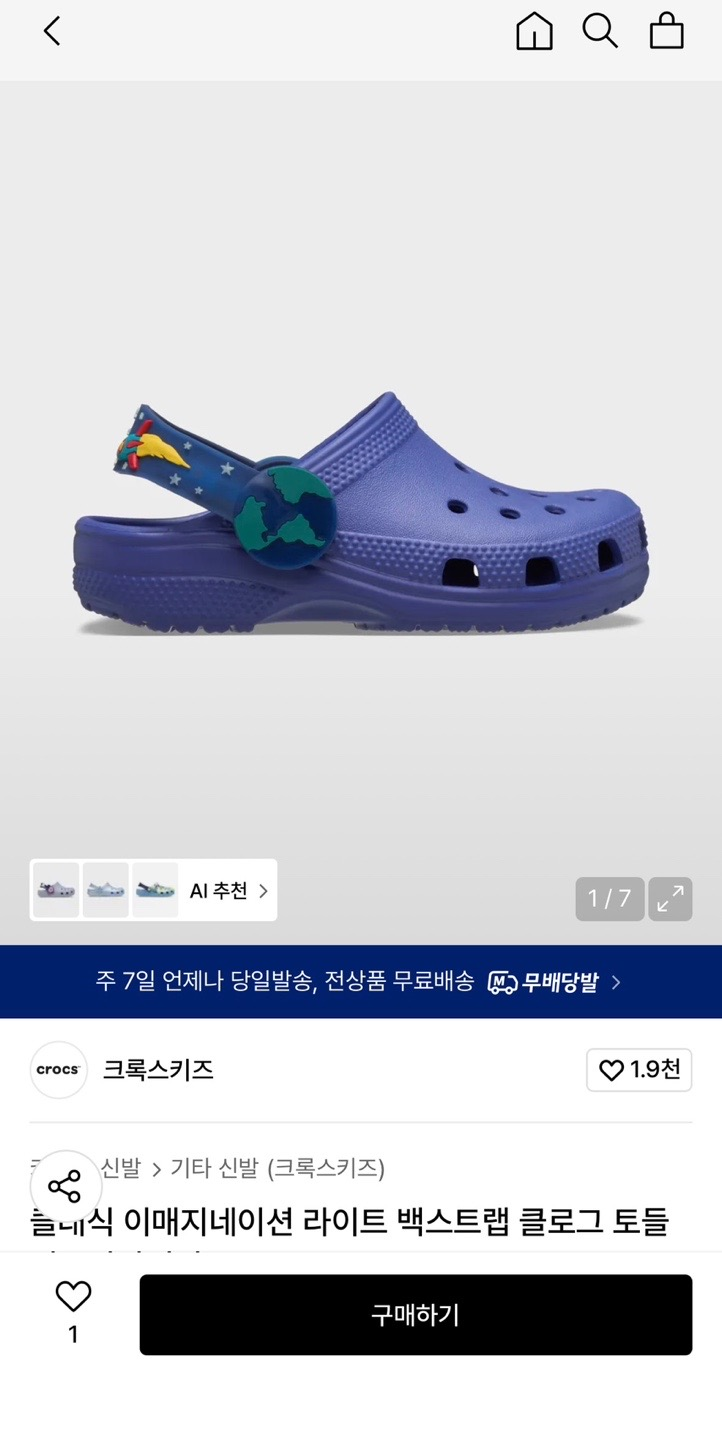This screenshot has width=722, height=1440.
Task: Select the second product thumbnail
Action: coord(104,889)
